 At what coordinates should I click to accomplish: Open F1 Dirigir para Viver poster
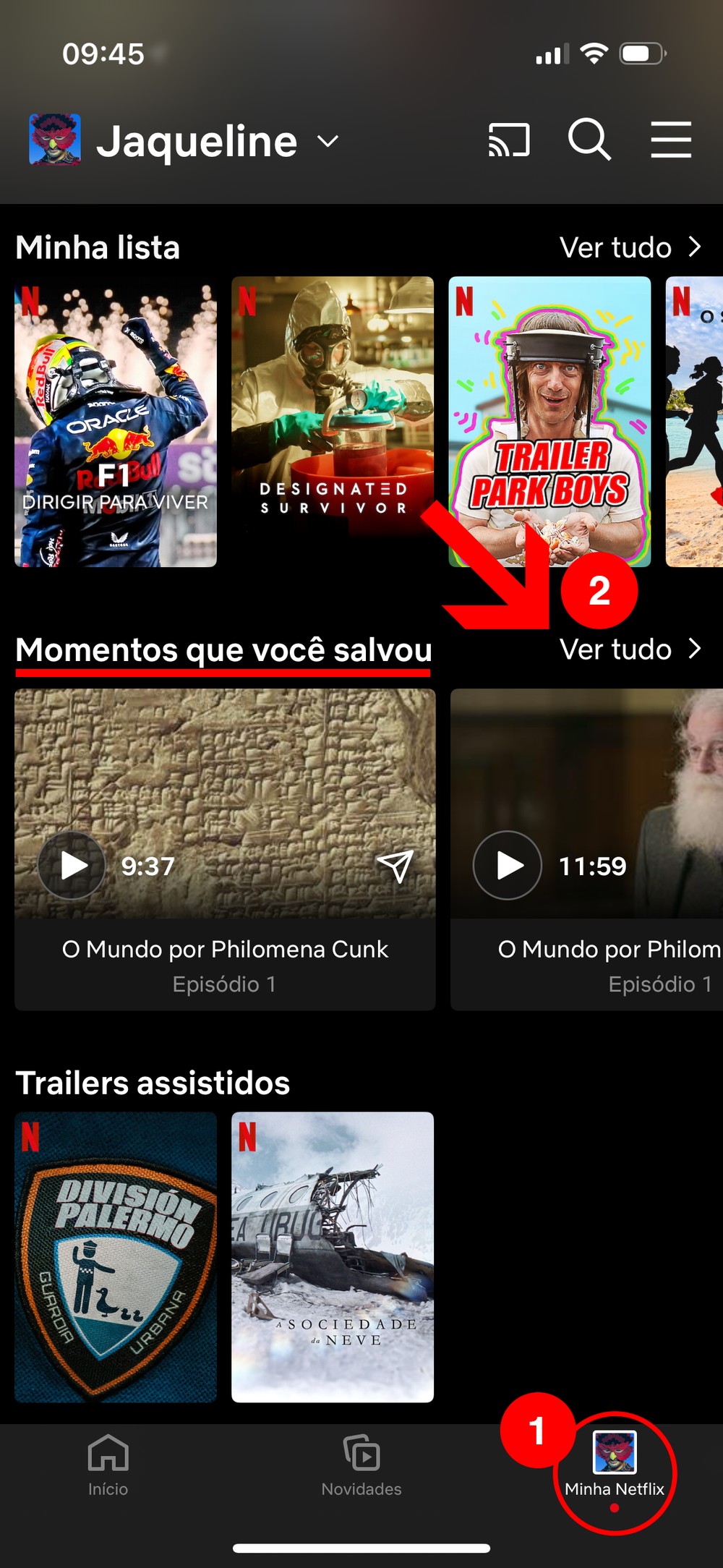116,422
